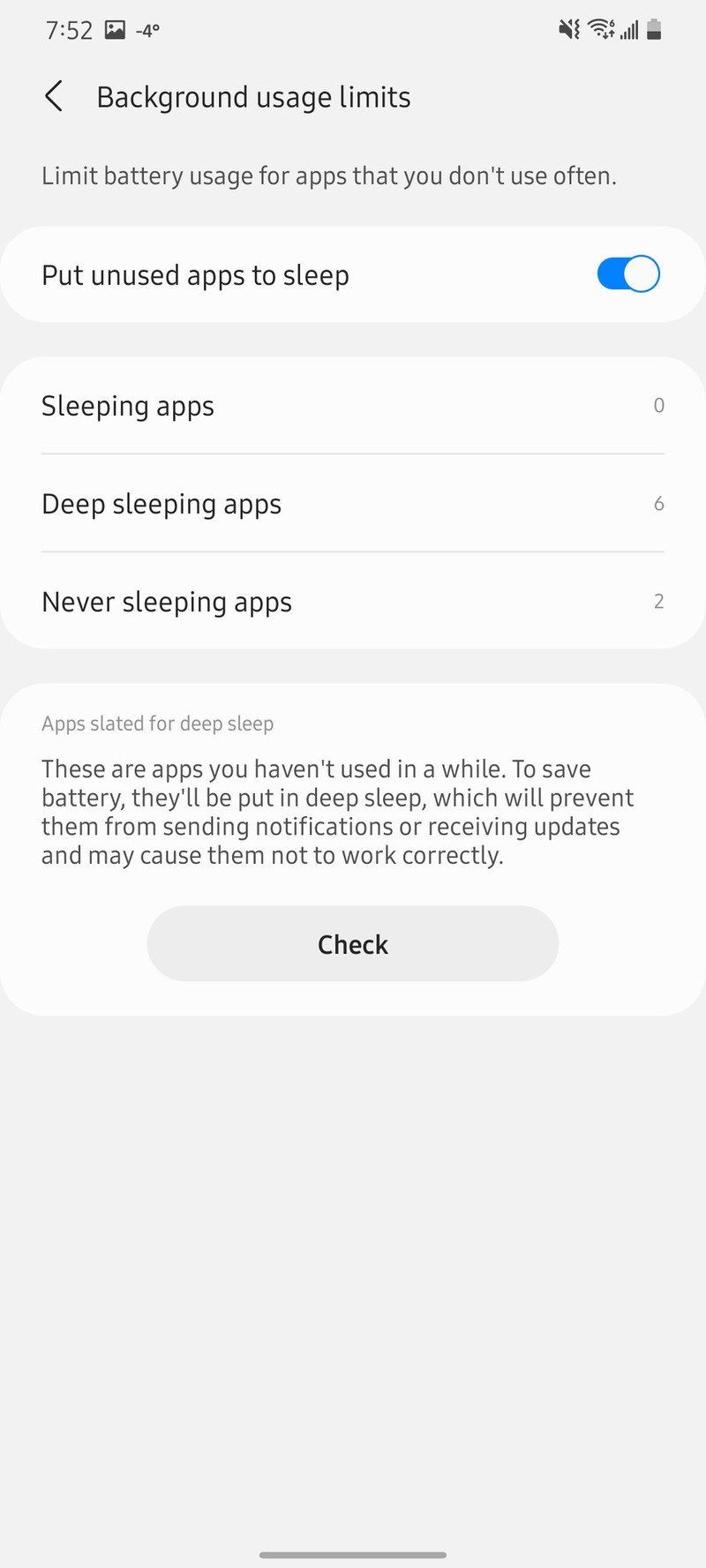Viewport: 706px width, 1568px height.
Task: Disable Put unused apps to sleep
Action: coord(627,274)
